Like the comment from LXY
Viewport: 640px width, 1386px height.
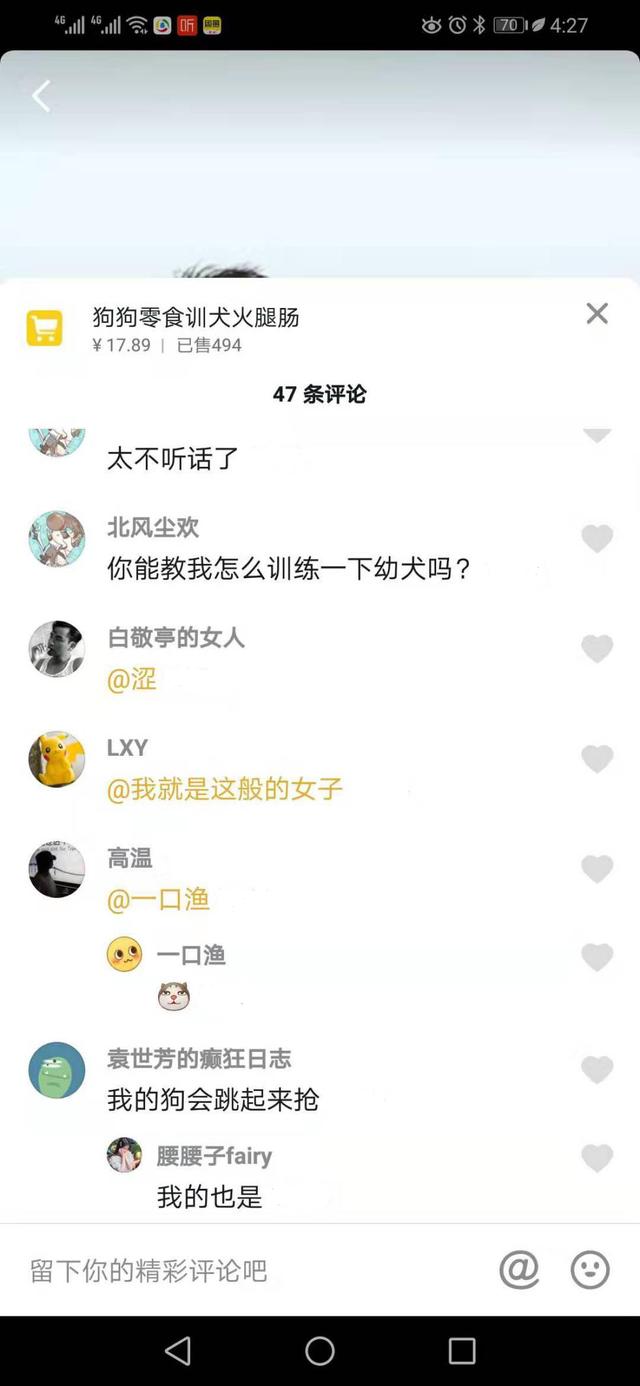coord(597,759)
